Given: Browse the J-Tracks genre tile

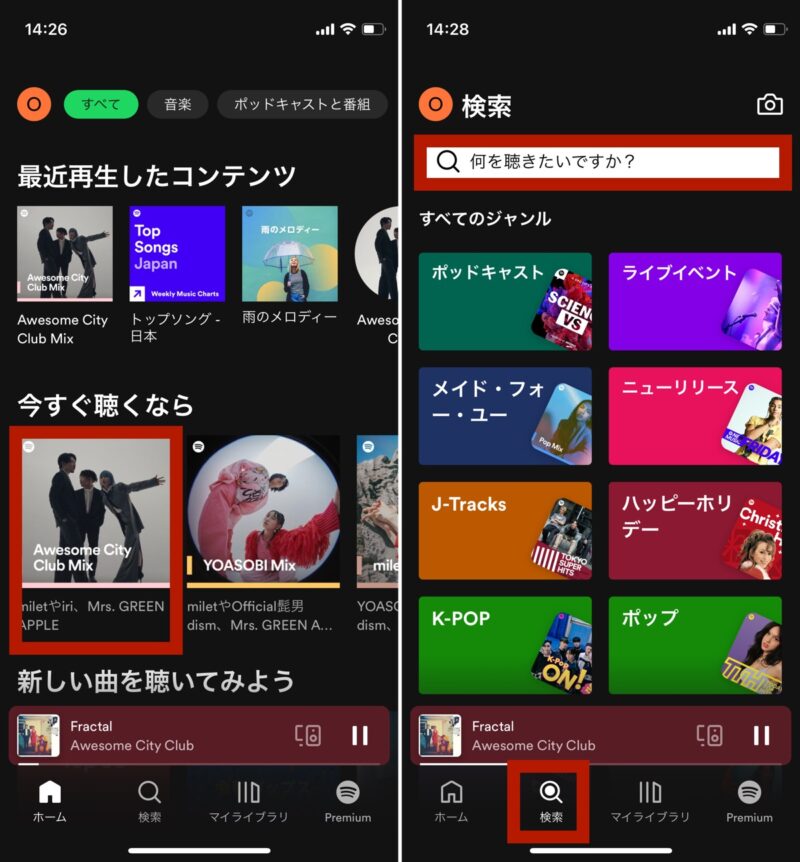Looking at the screenshot, I should point(505,531).
